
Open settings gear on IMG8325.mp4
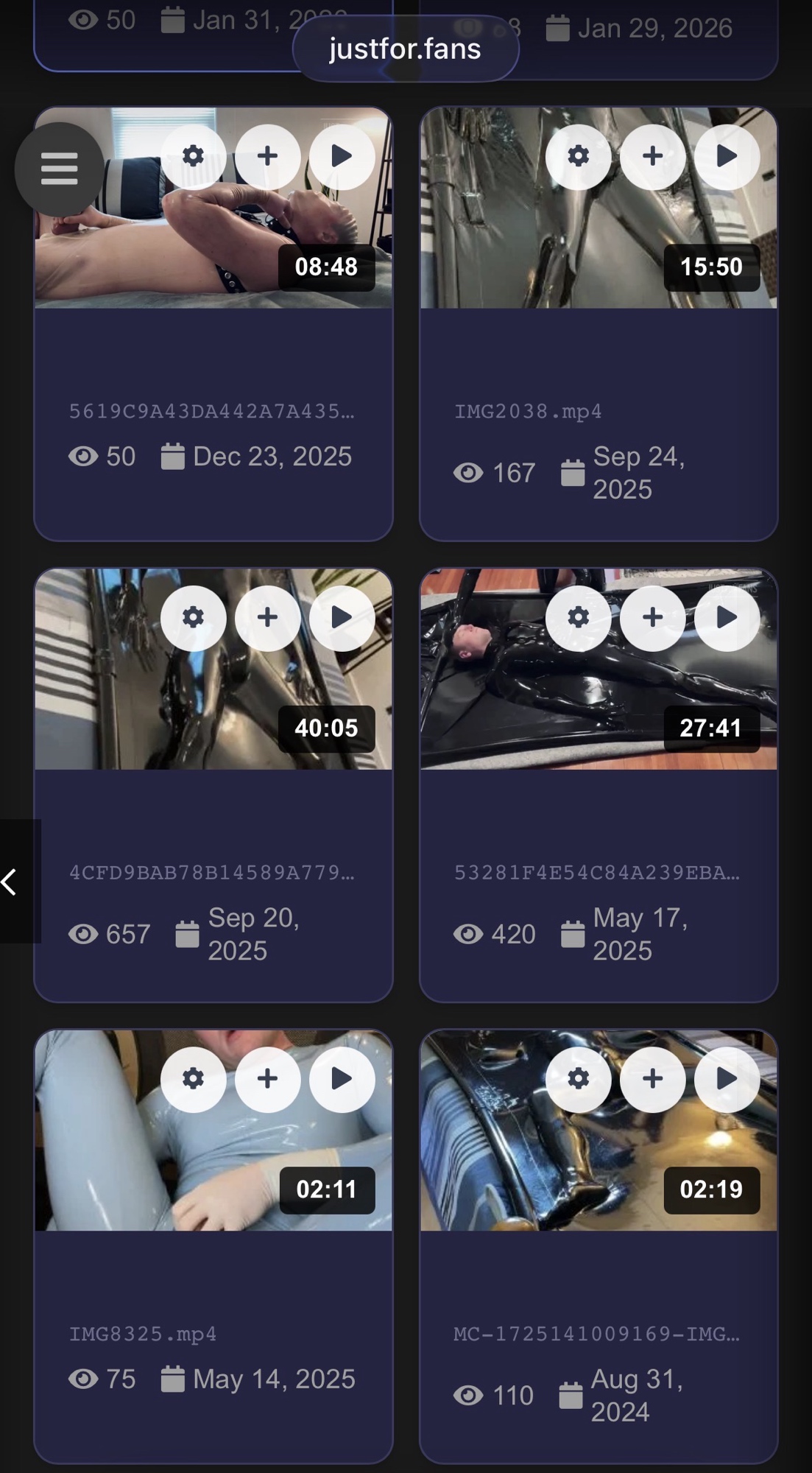tap(193, 1079)
